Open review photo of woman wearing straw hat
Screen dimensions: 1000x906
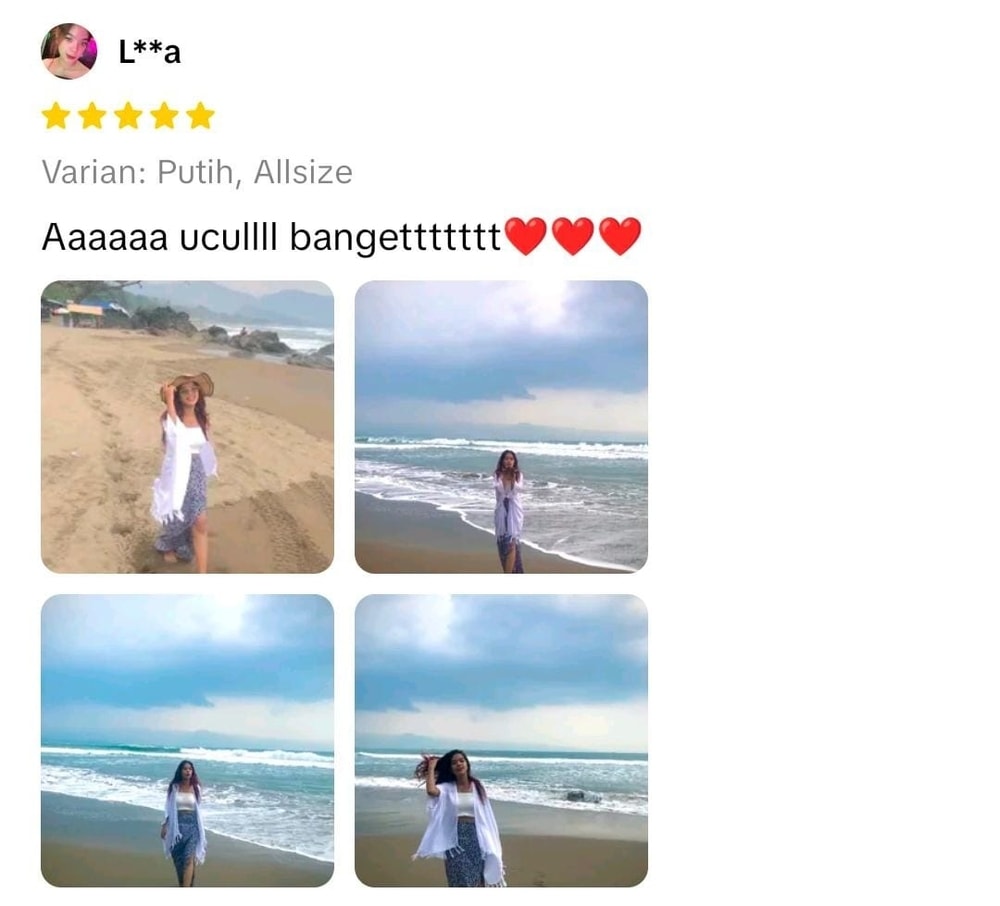pos(187,427)
